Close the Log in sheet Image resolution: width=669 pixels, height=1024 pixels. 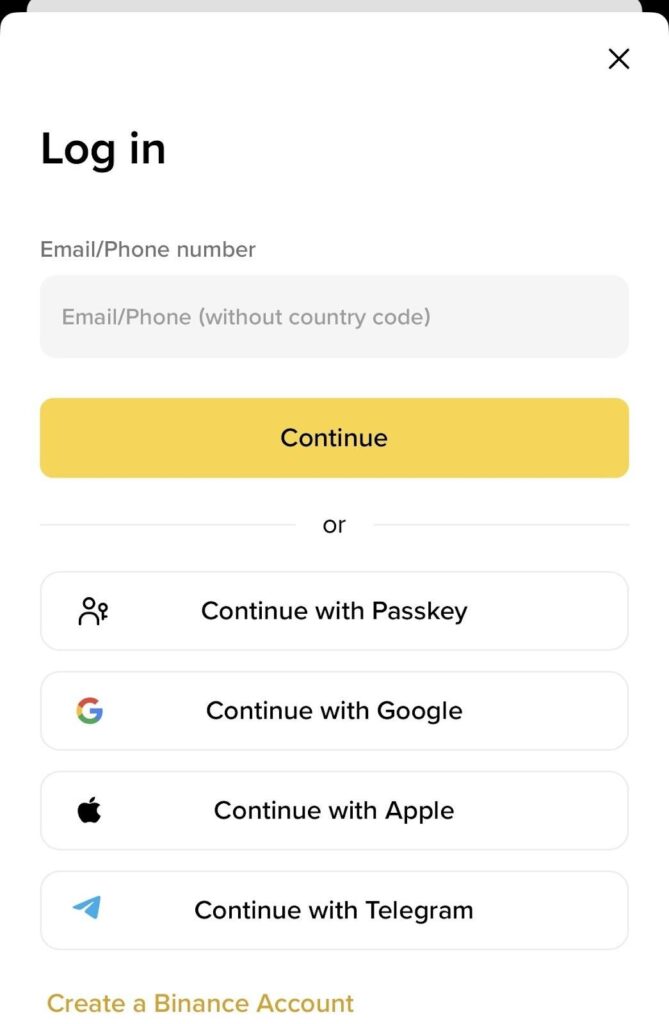619,59
